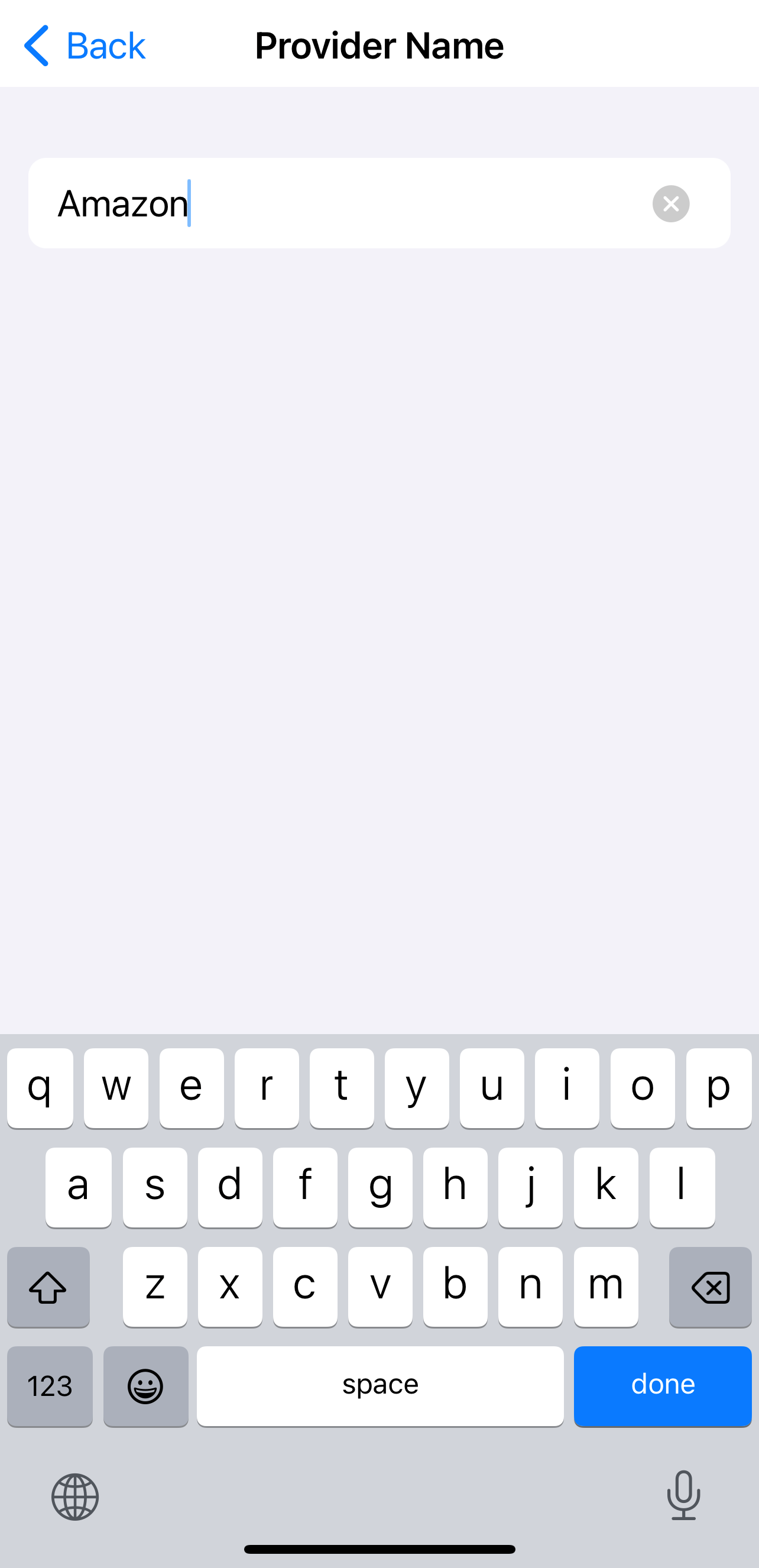Viewport: 759px width, 1568px height.
Task: Open the emoji keyboard
Action: (x=145, y=1385)
